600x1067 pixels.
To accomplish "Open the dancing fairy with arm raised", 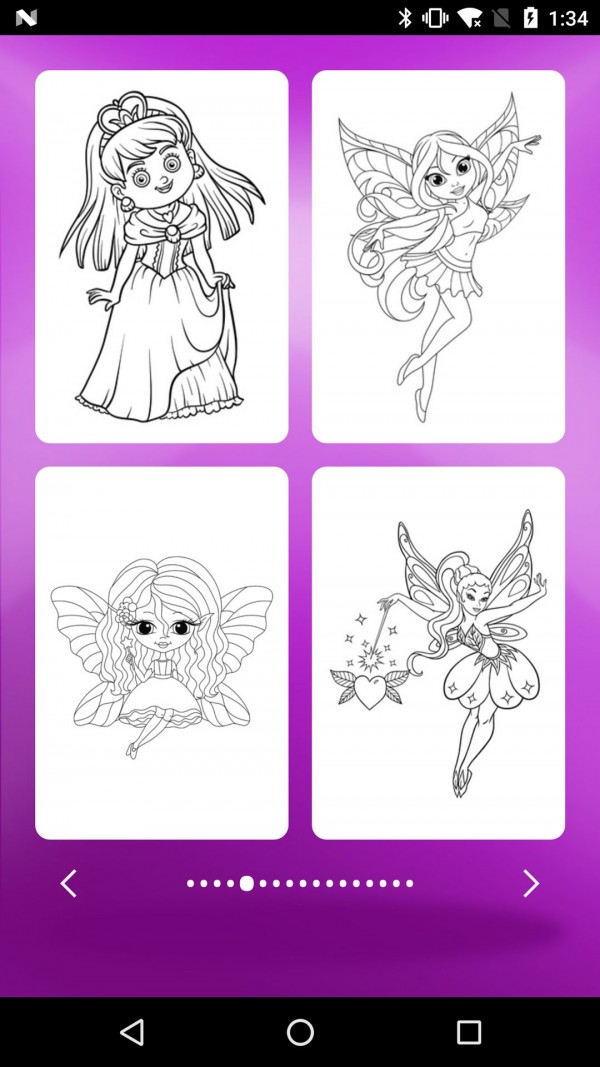I will tap(438, 256).
